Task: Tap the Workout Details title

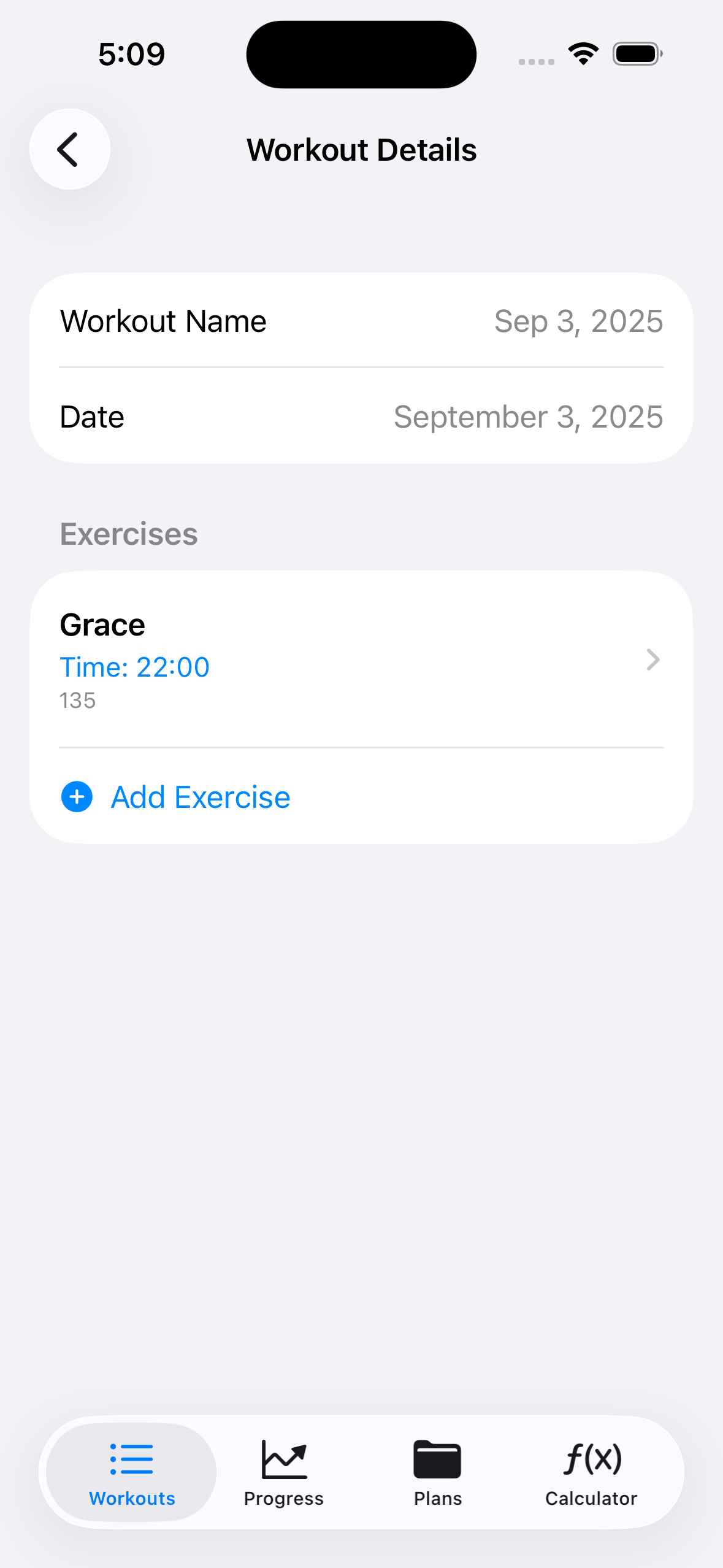Action: (x=361, y=150)
